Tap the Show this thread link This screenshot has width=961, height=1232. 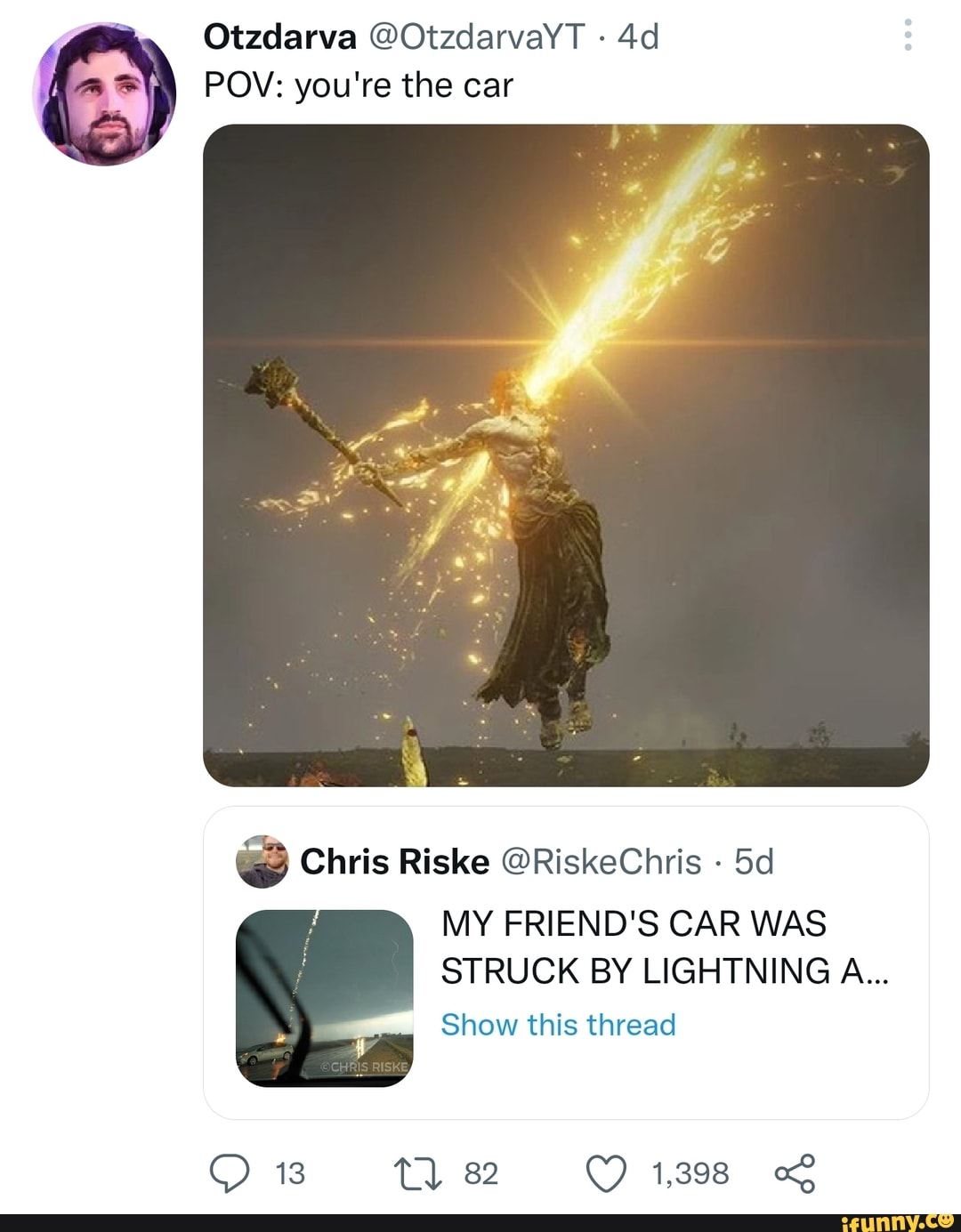[558, 1025]
